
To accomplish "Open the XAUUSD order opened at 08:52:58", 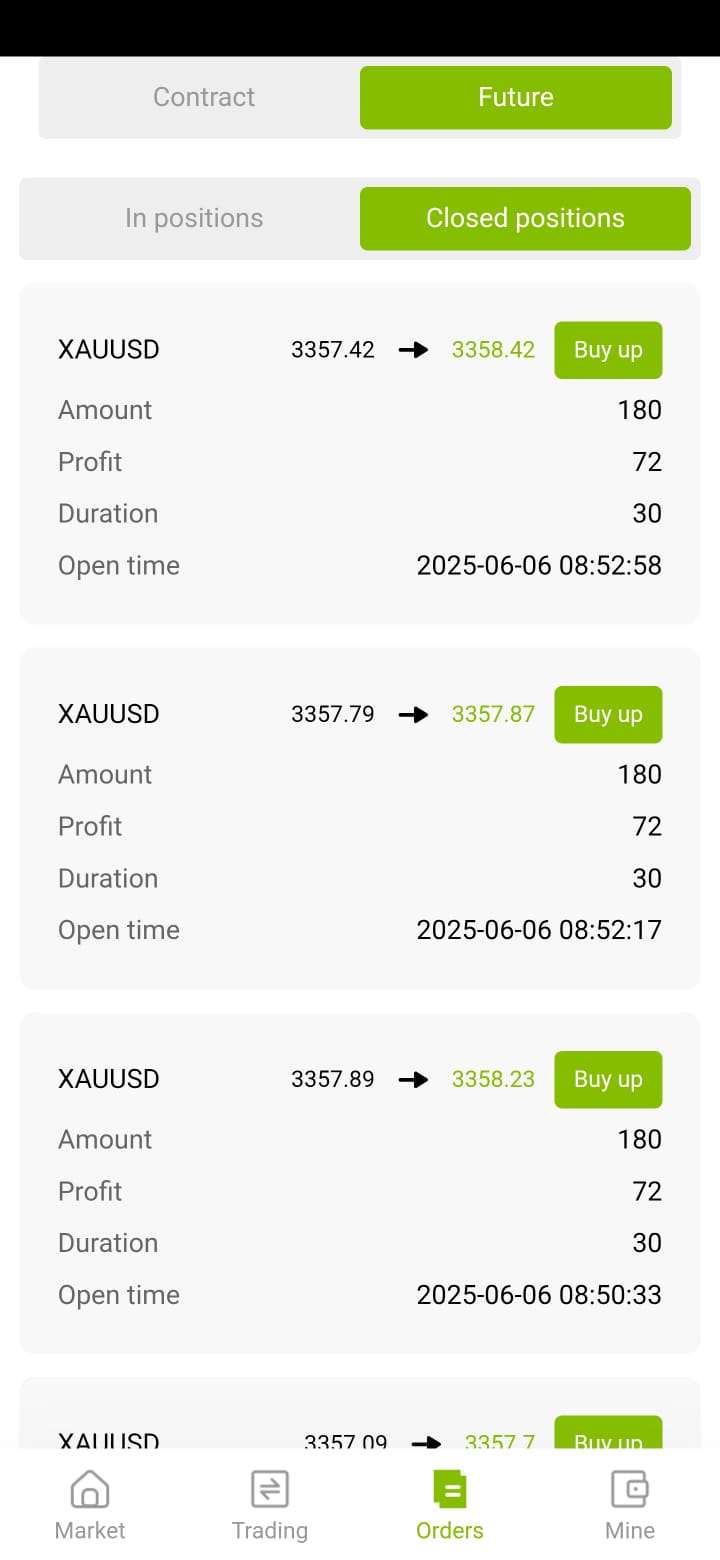I will point(360,454).
